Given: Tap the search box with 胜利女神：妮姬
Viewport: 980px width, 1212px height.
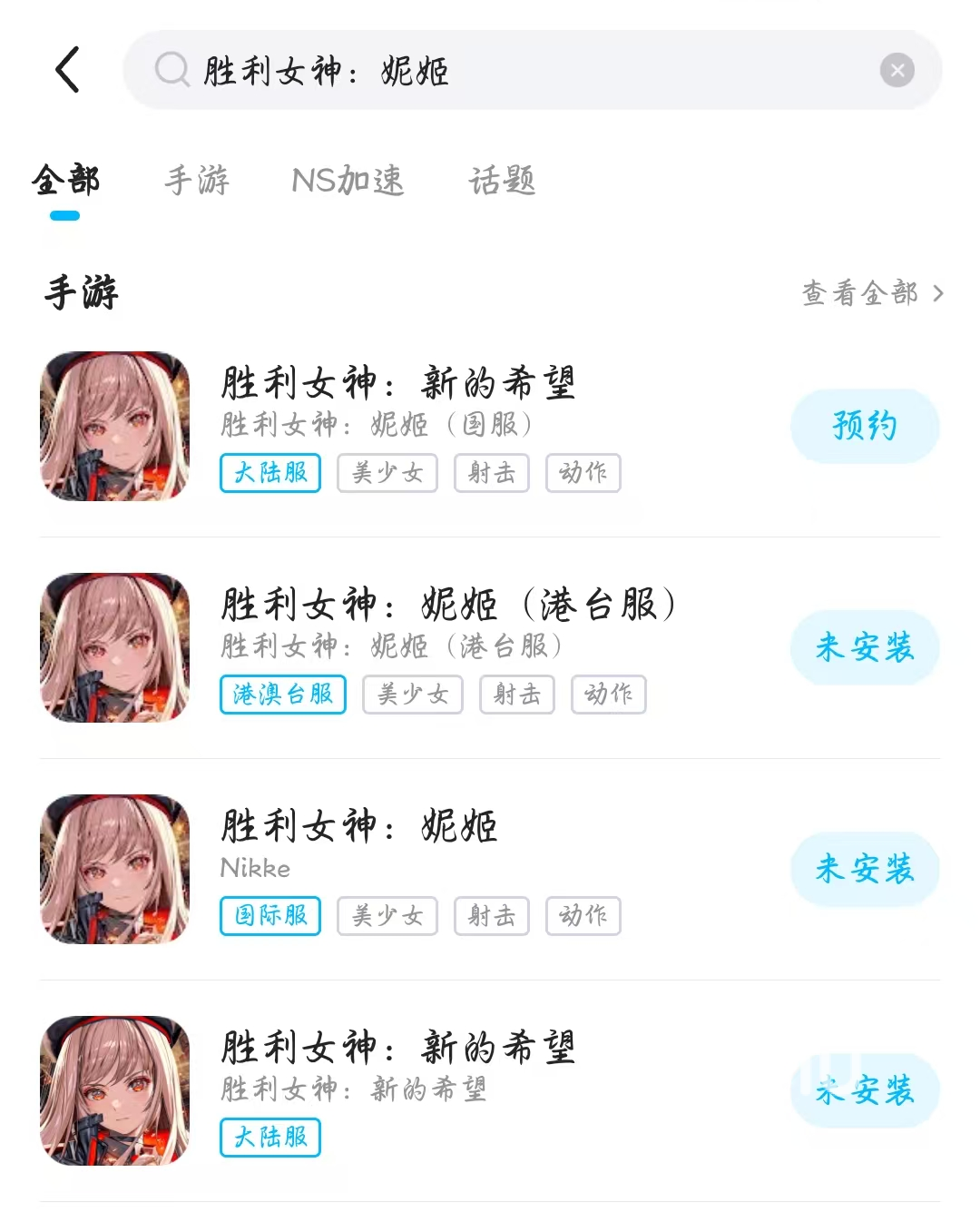Looking at the screenshot, I should [x=508, y=70].
